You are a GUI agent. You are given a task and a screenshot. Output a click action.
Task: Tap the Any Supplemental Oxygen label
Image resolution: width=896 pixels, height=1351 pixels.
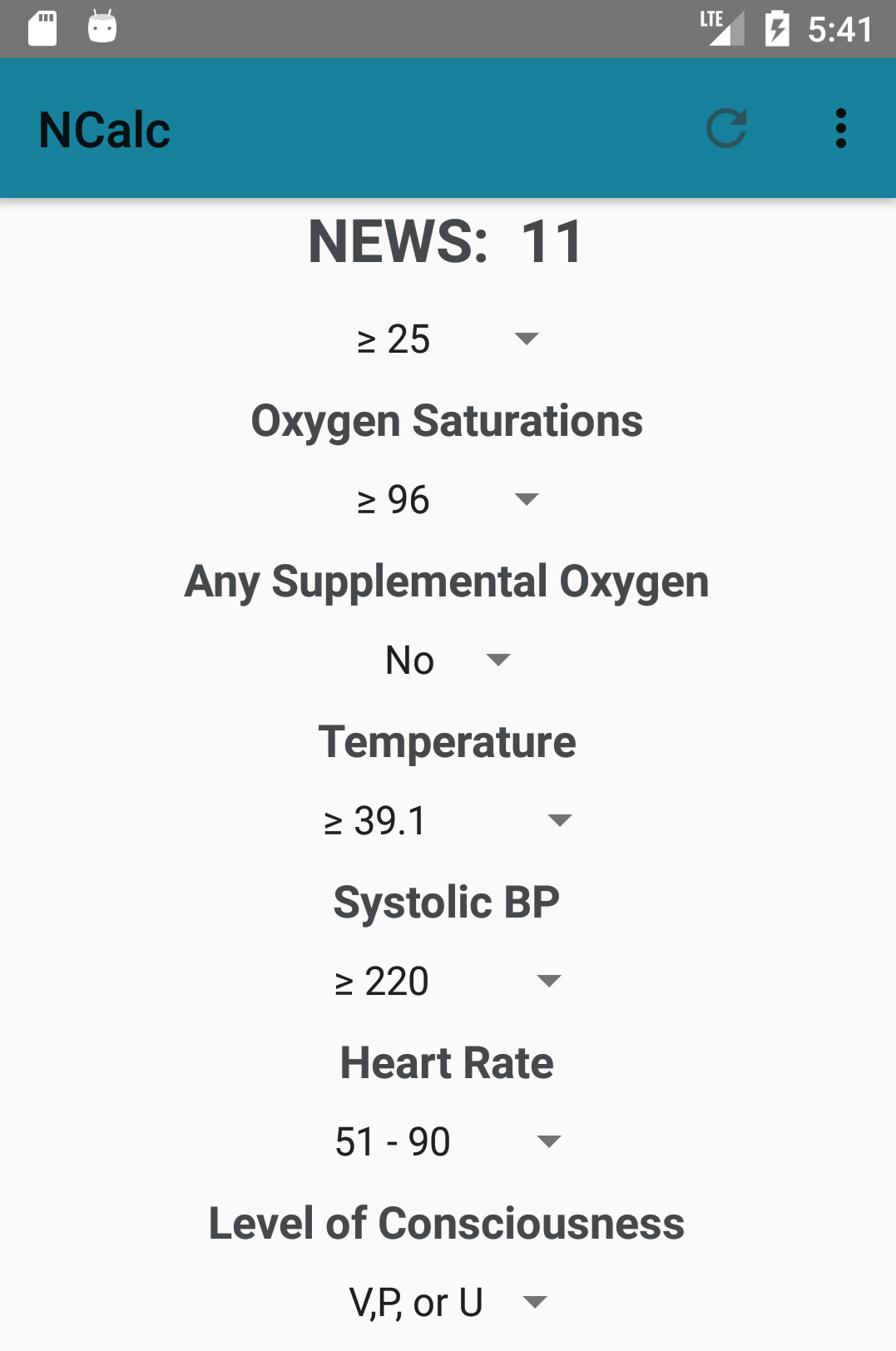tap(446, 582)
